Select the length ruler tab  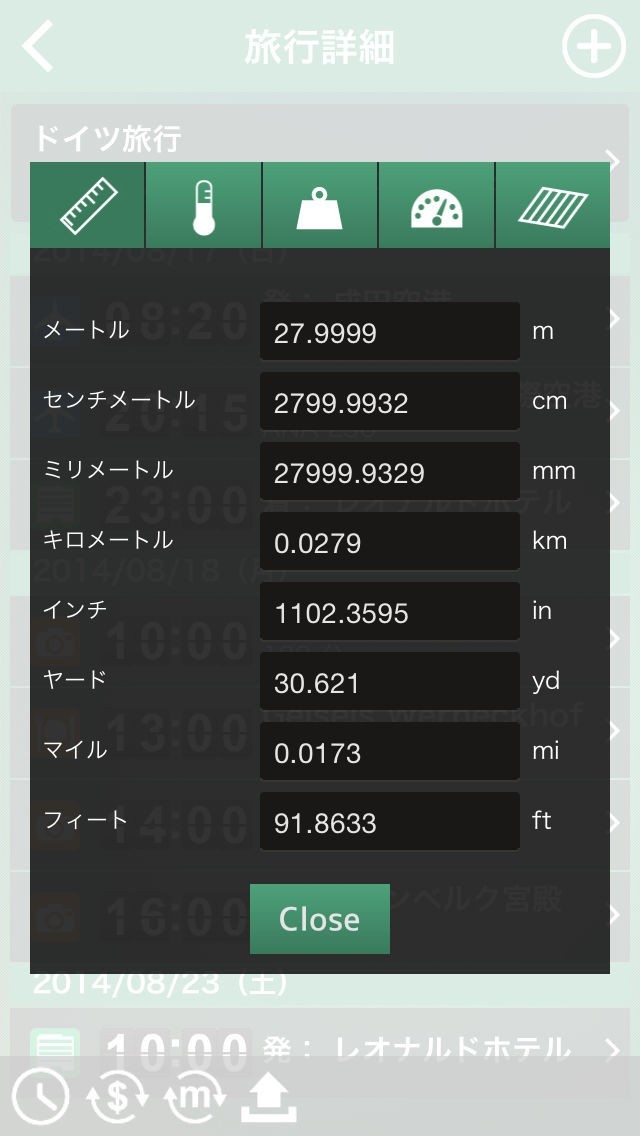88,205
